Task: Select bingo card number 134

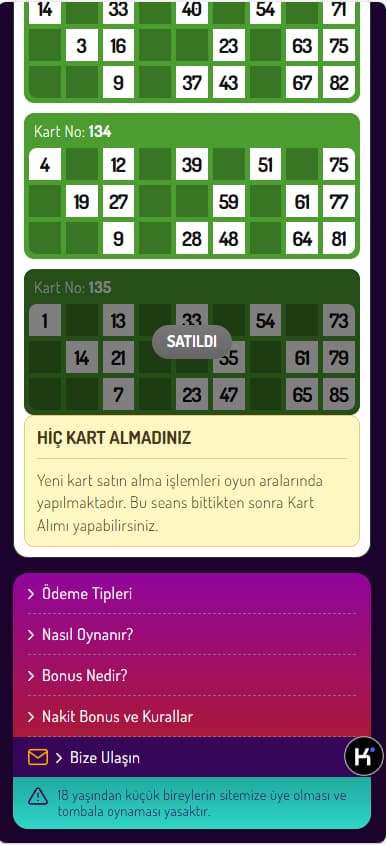Action: point(192,186)
